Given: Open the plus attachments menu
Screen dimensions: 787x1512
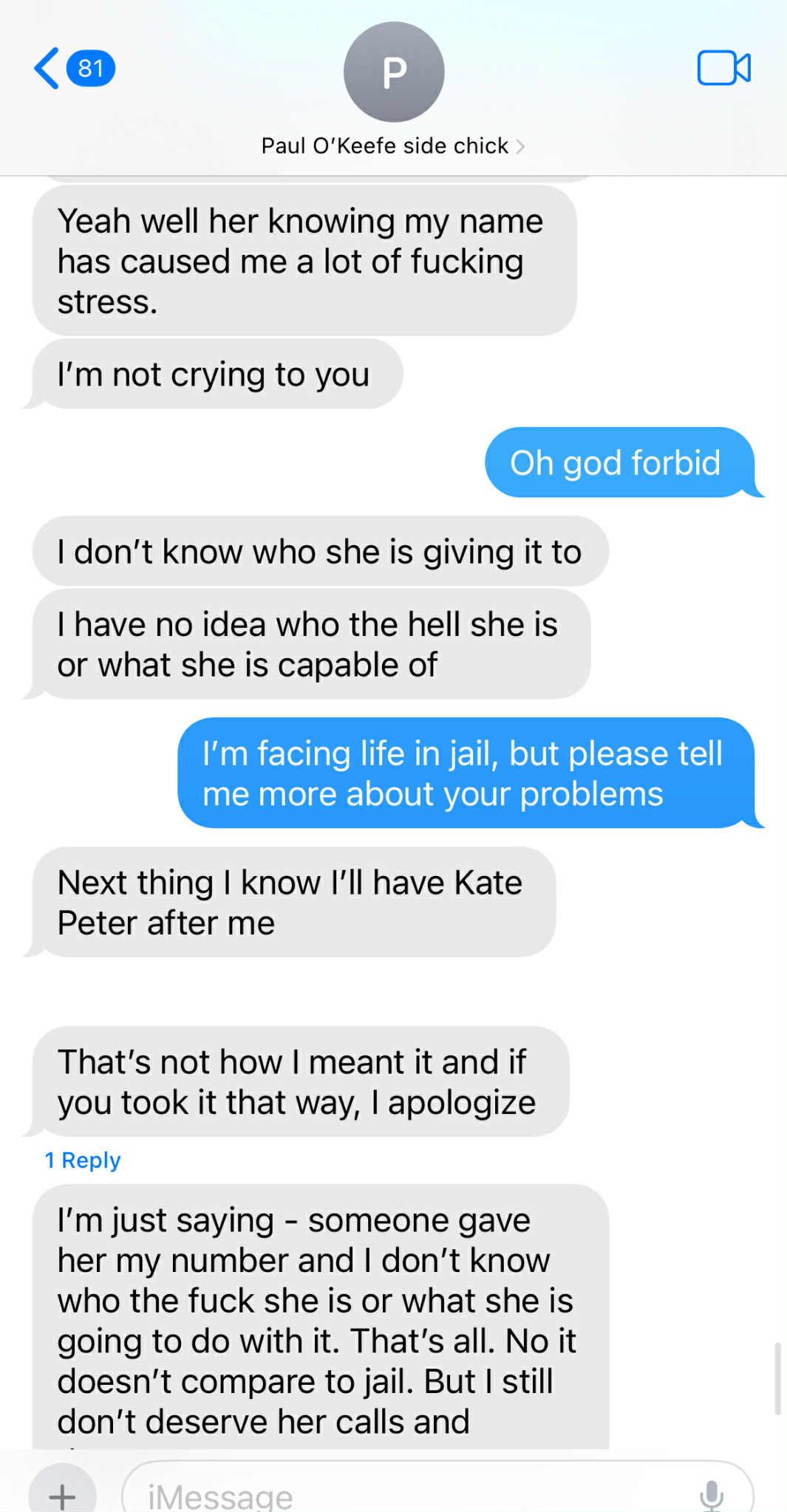Looking at the screenshot, I should pos(63,1493).
